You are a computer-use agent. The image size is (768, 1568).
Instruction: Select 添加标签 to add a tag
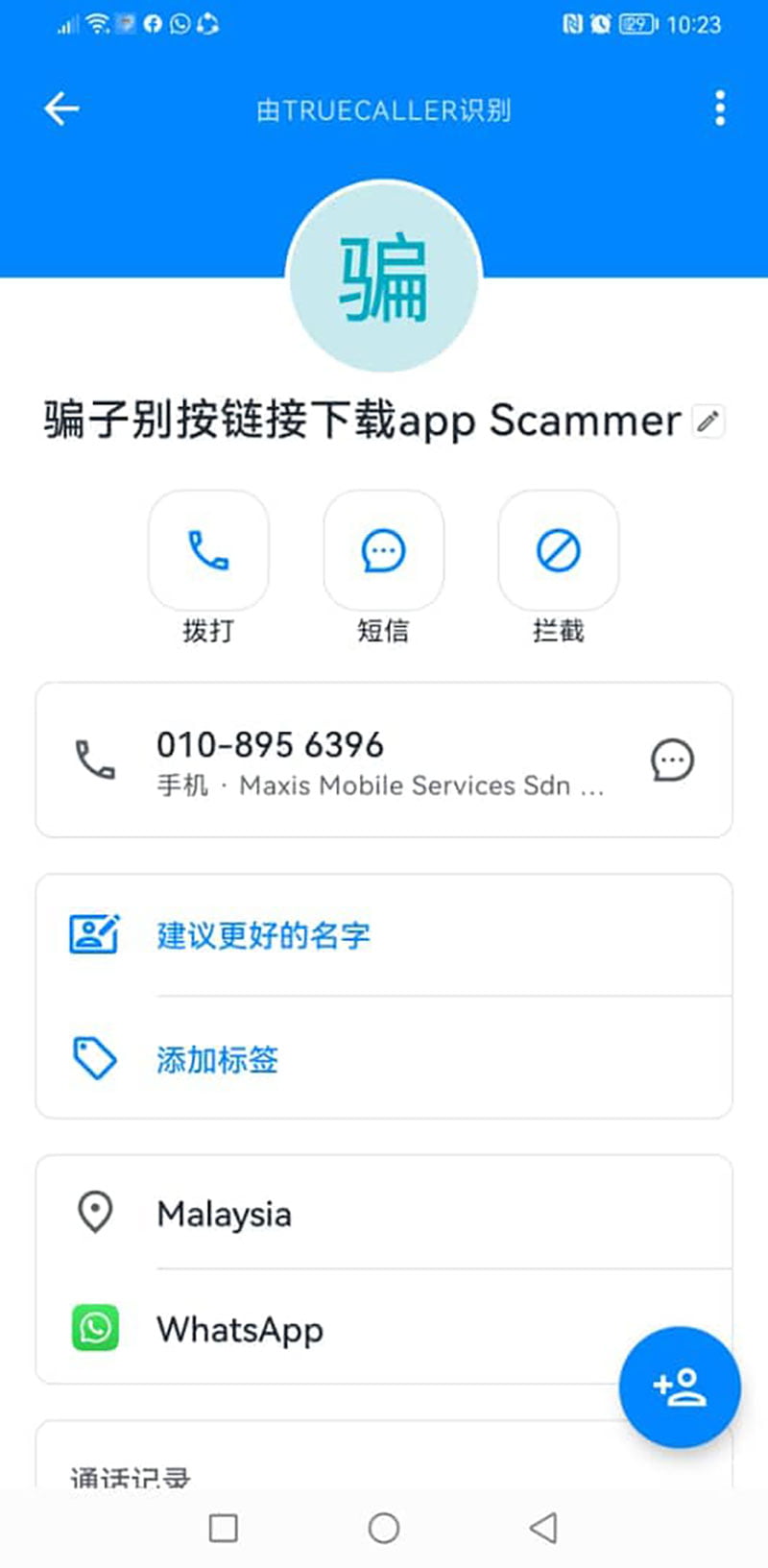coord(218,1059)
